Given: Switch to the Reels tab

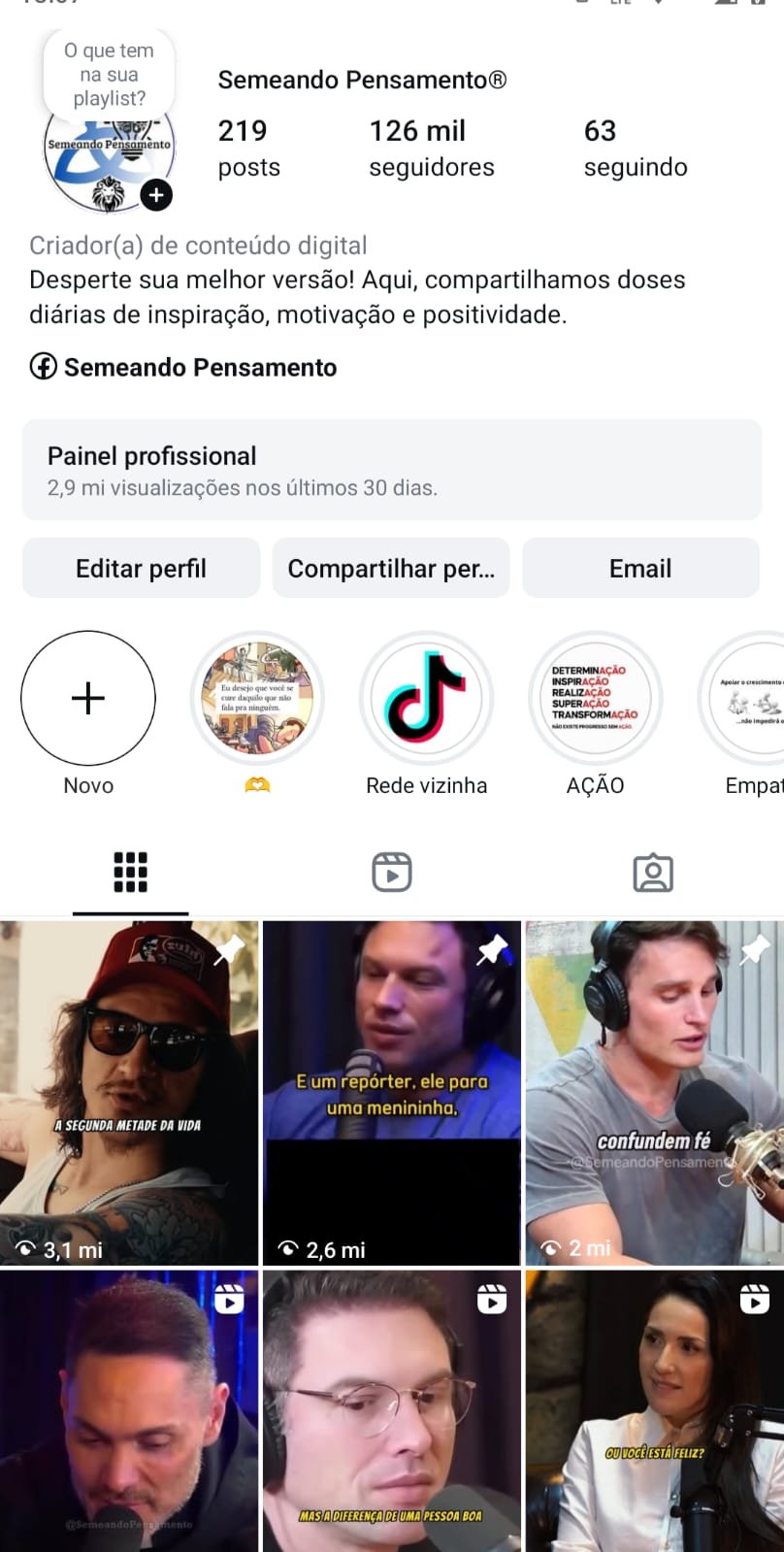Looking at the screenshot, I should click(x=392, y=872).
